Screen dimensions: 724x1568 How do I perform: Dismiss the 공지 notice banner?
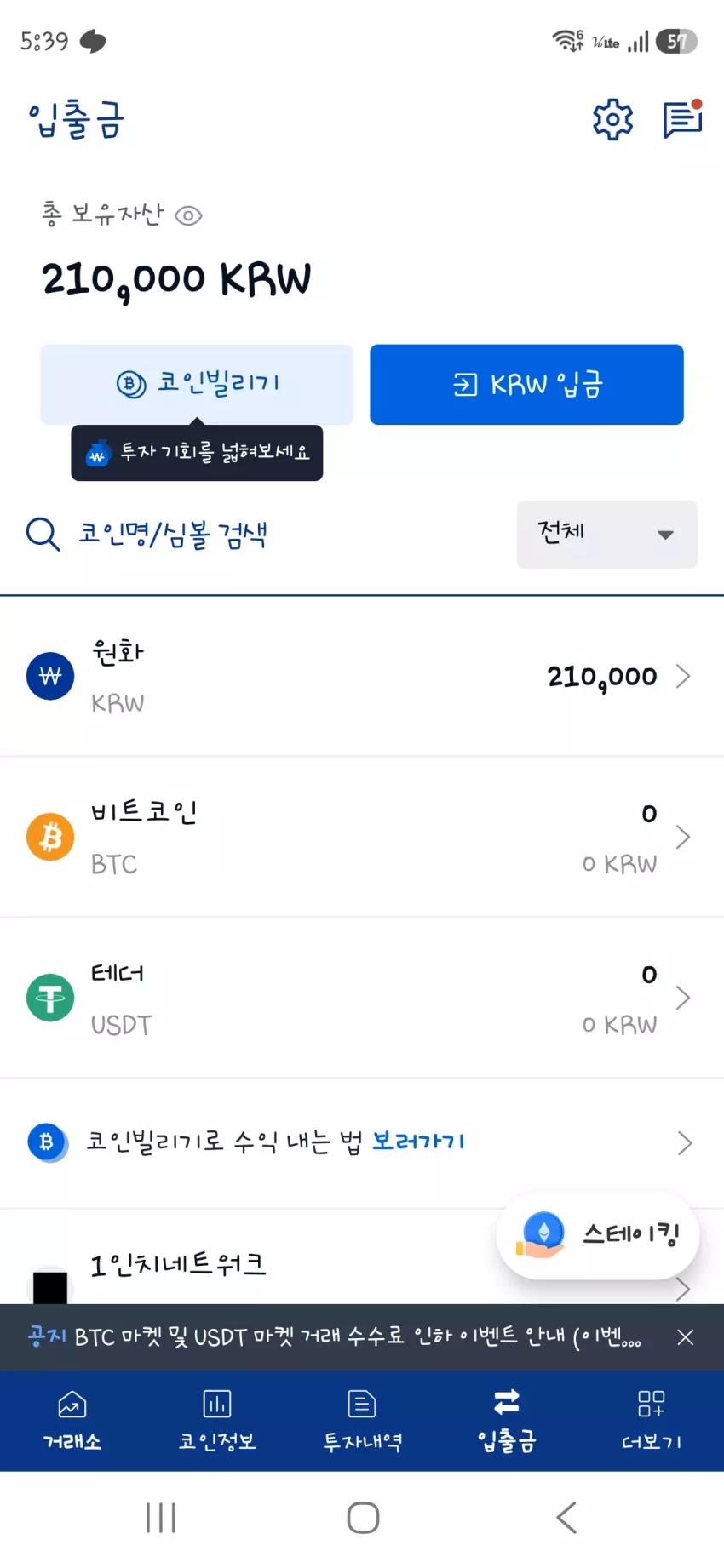click(685, 1337)
